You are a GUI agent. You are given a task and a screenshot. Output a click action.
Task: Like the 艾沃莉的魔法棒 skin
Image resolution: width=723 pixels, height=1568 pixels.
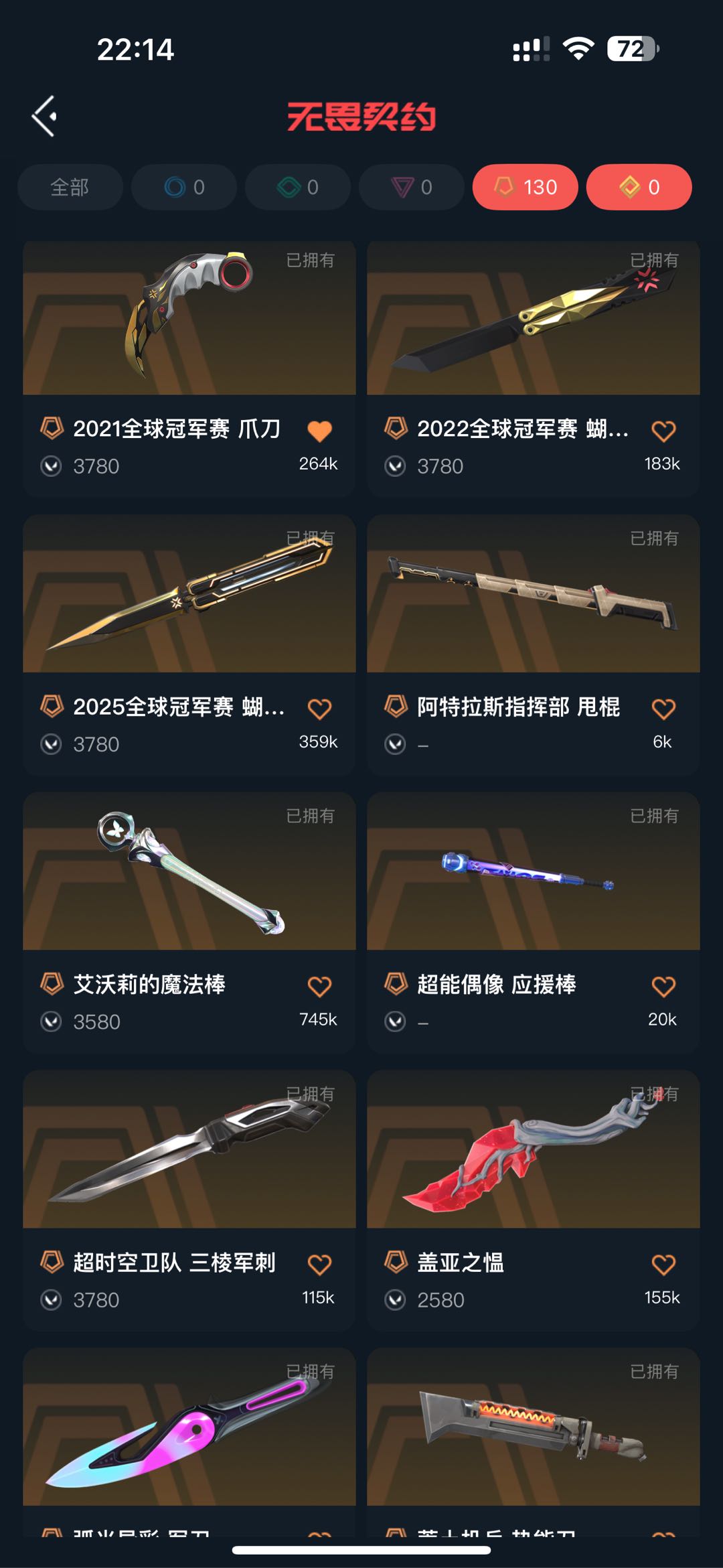point(319,987)
